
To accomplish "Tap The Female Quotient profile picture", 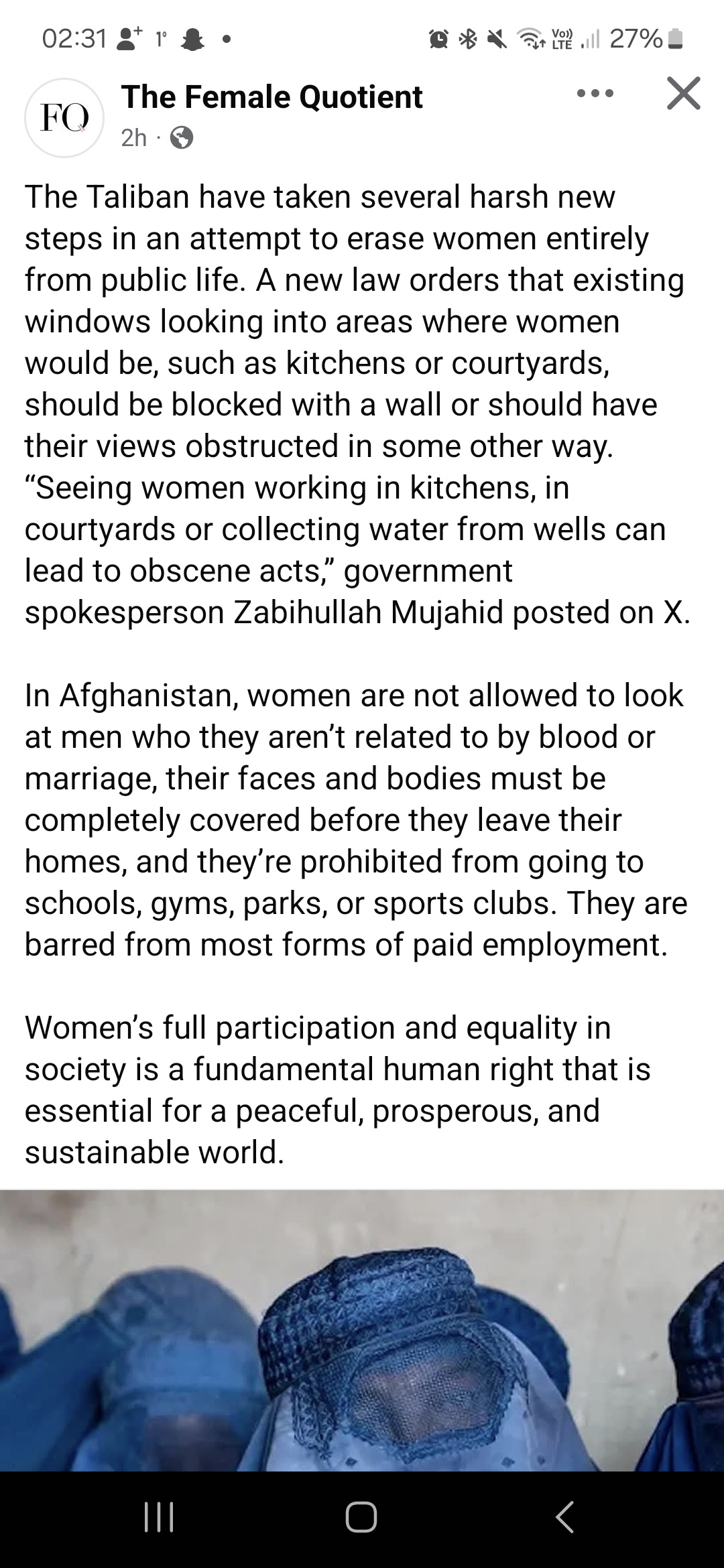I will (x=64, y=118).
